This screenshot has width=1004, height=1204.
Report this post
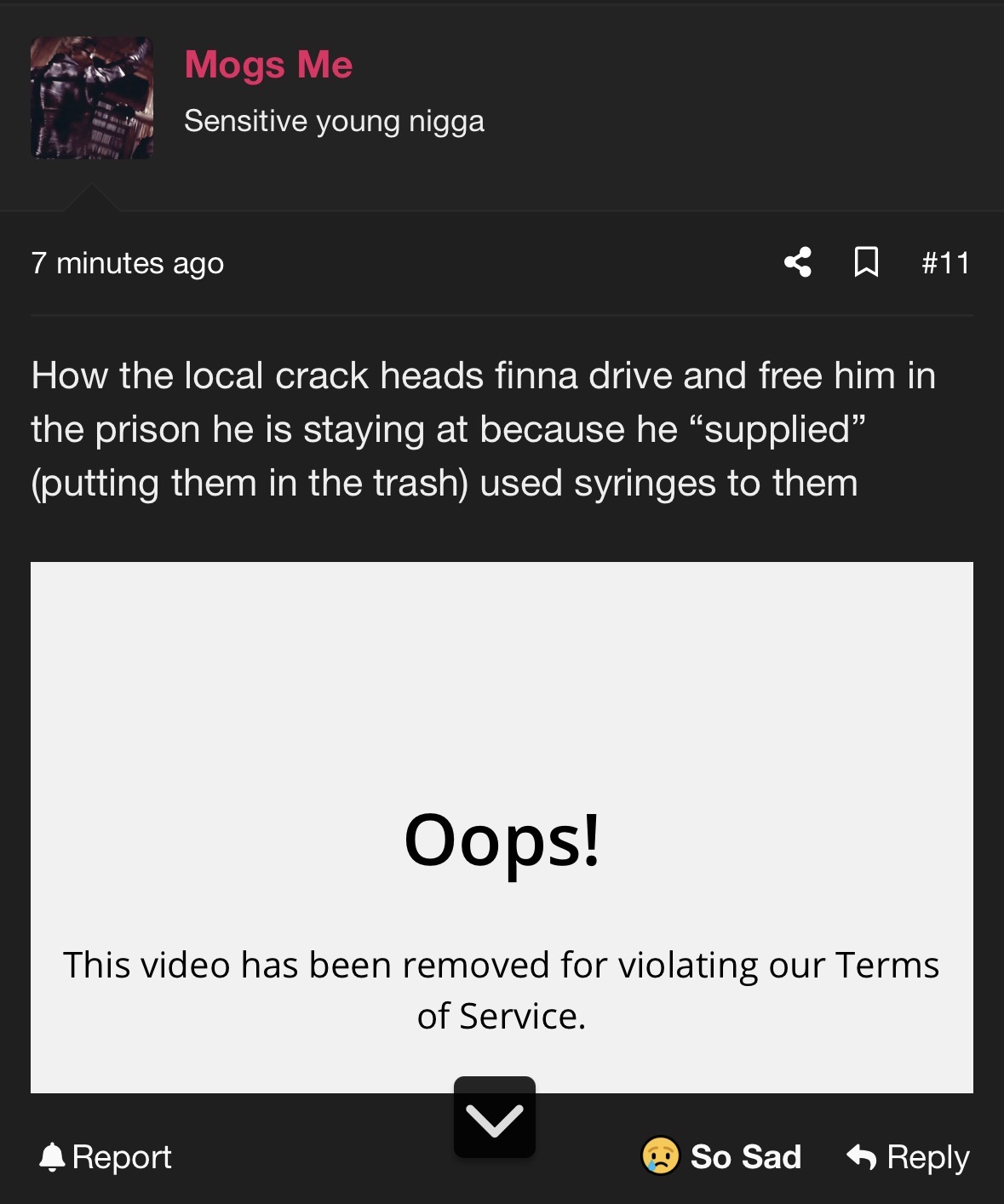pyautogui.click(x=106, y=1156)
